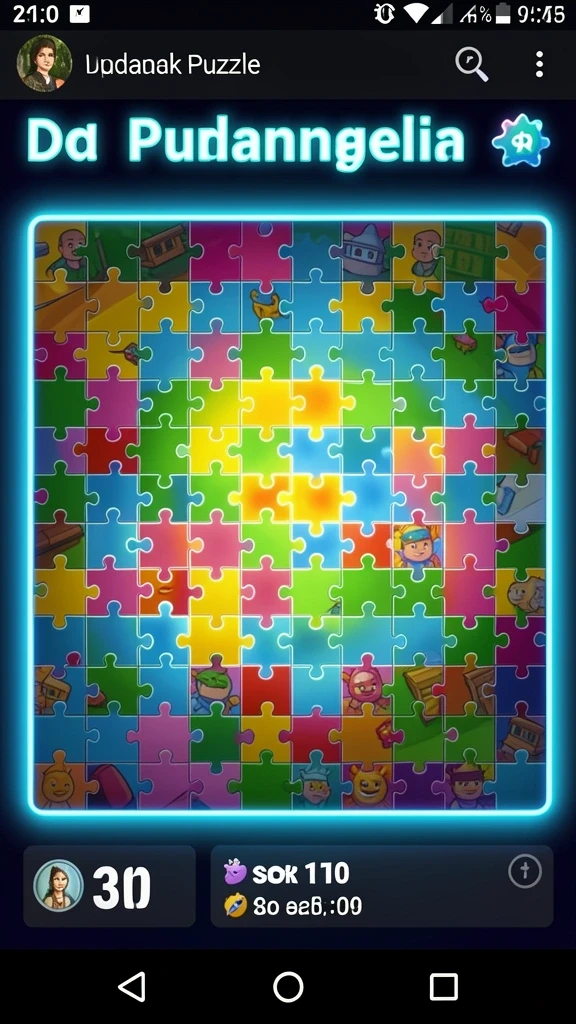The height and width of the screenshot is (1024, 576).
Task: Tap the profile avatar in the app bar
Action: click(44, 63)
